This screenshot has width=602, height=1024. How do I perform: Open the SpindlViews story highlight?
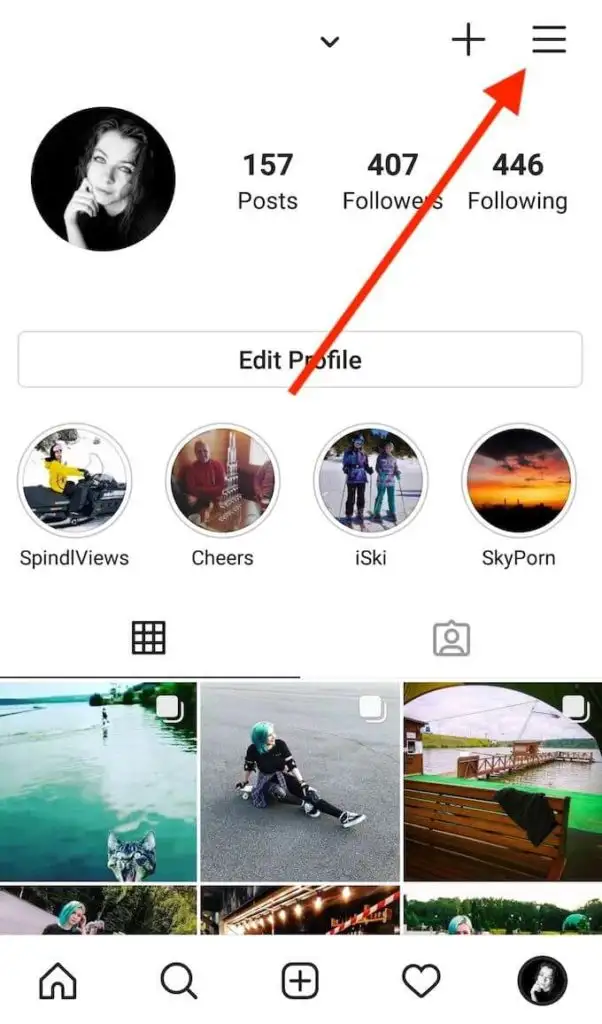pyautogui.click(x=74, y=480)
